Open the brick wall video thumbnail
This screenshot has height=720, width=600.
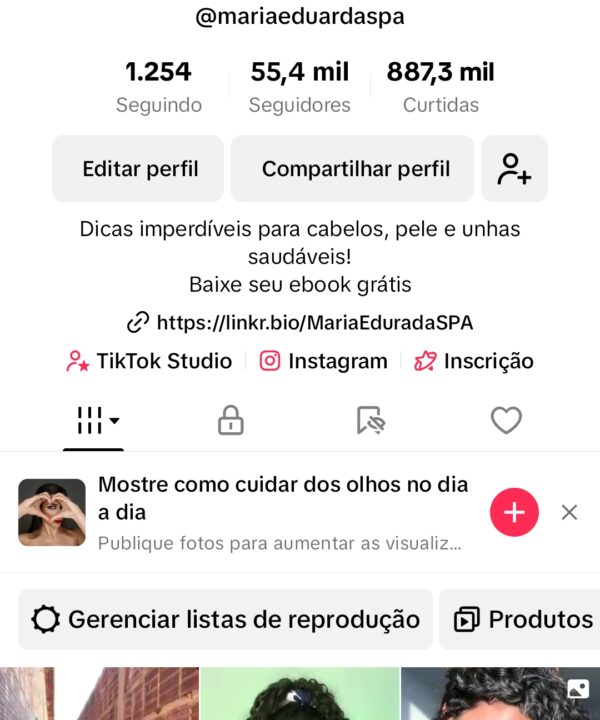99,695
